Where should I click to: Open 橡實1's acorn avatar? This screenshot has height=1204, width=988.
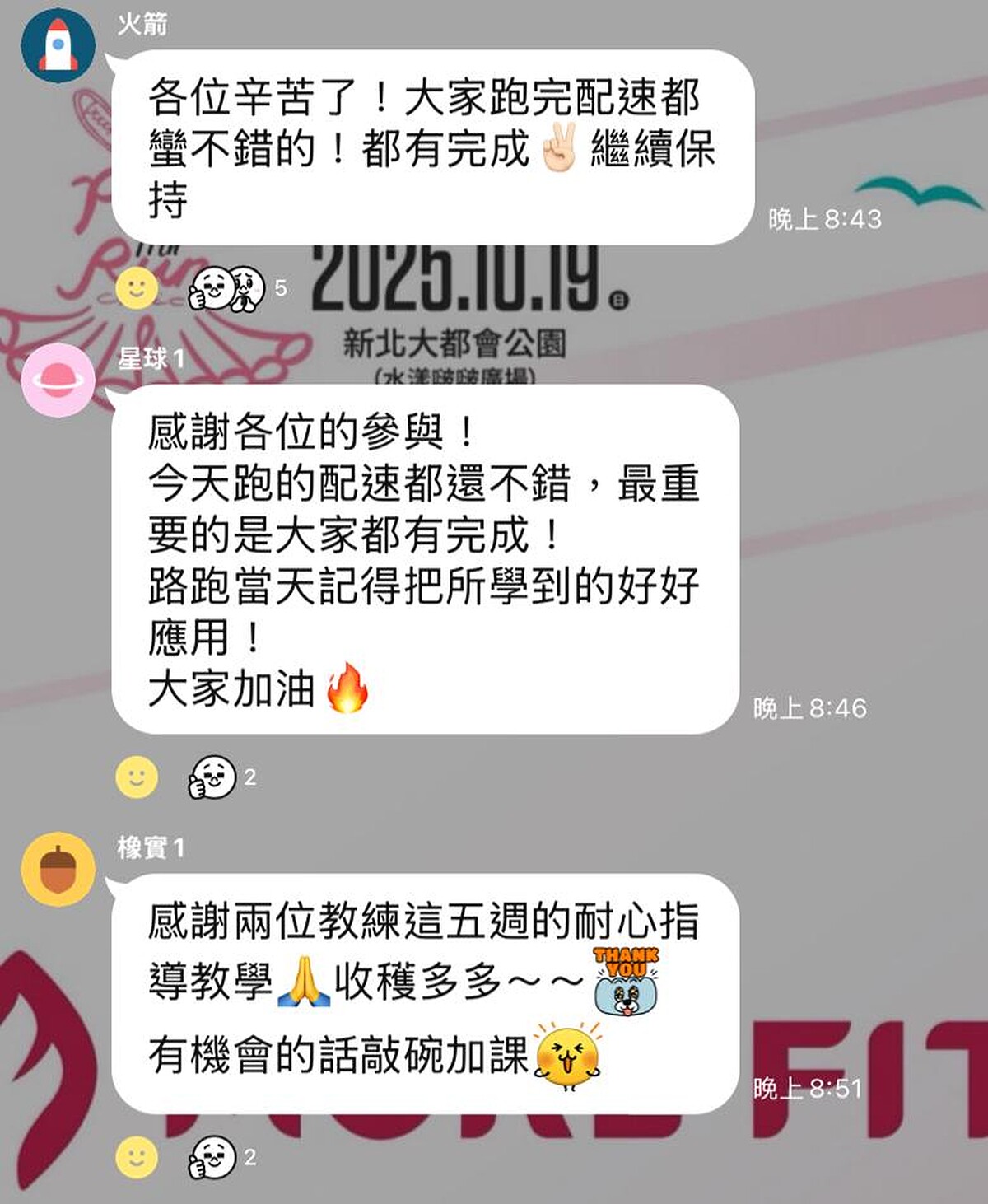(x=58, y=869)
